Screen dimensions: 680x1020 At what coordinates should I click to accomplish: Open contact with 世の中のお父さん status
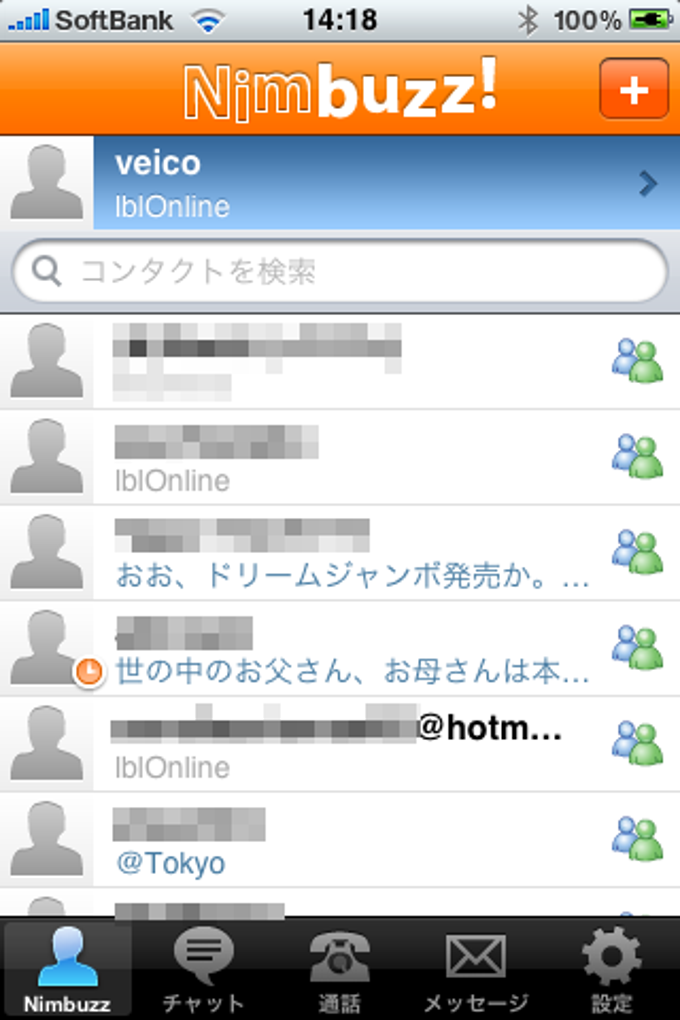click(340, 648)
